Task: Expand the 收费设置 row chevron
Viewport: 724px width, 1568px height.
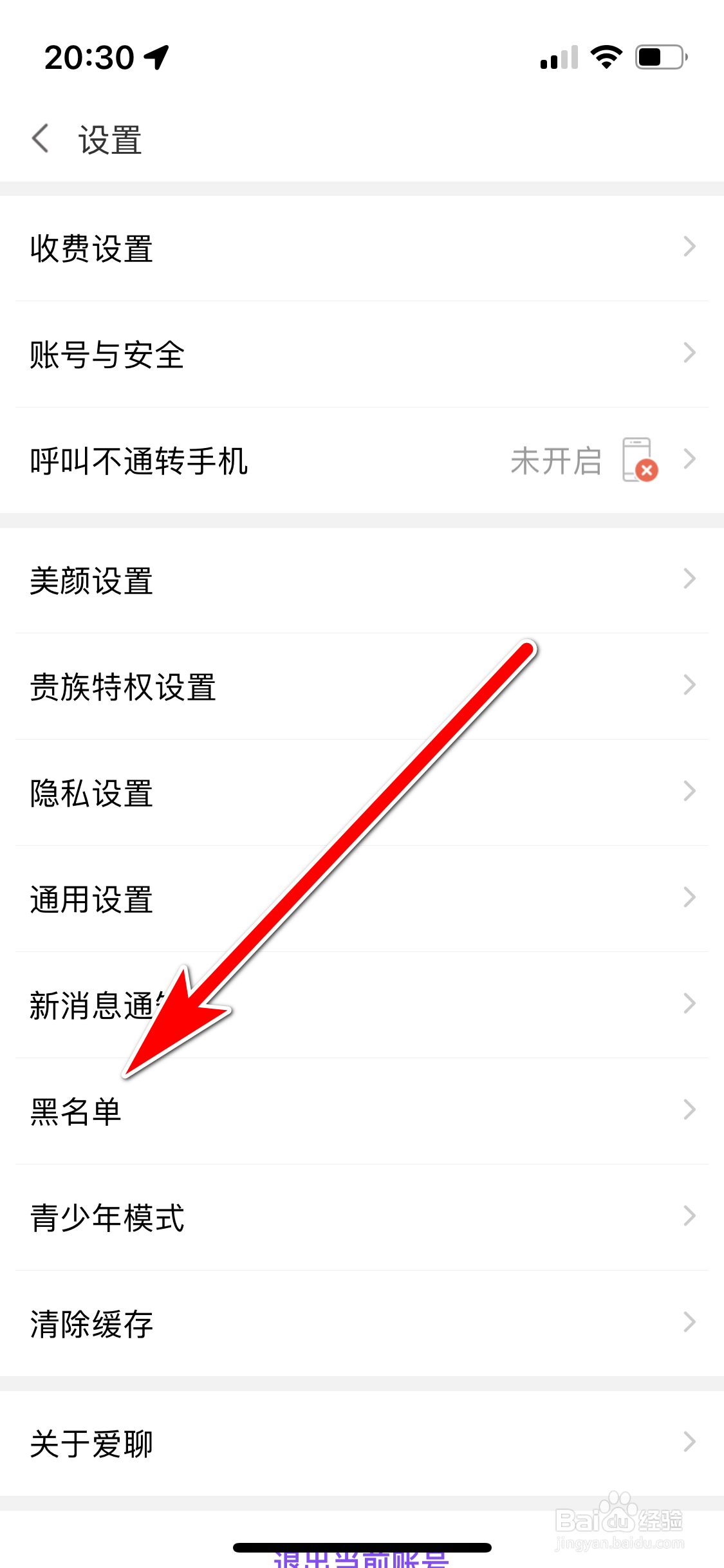Action: tap(689, 247)
